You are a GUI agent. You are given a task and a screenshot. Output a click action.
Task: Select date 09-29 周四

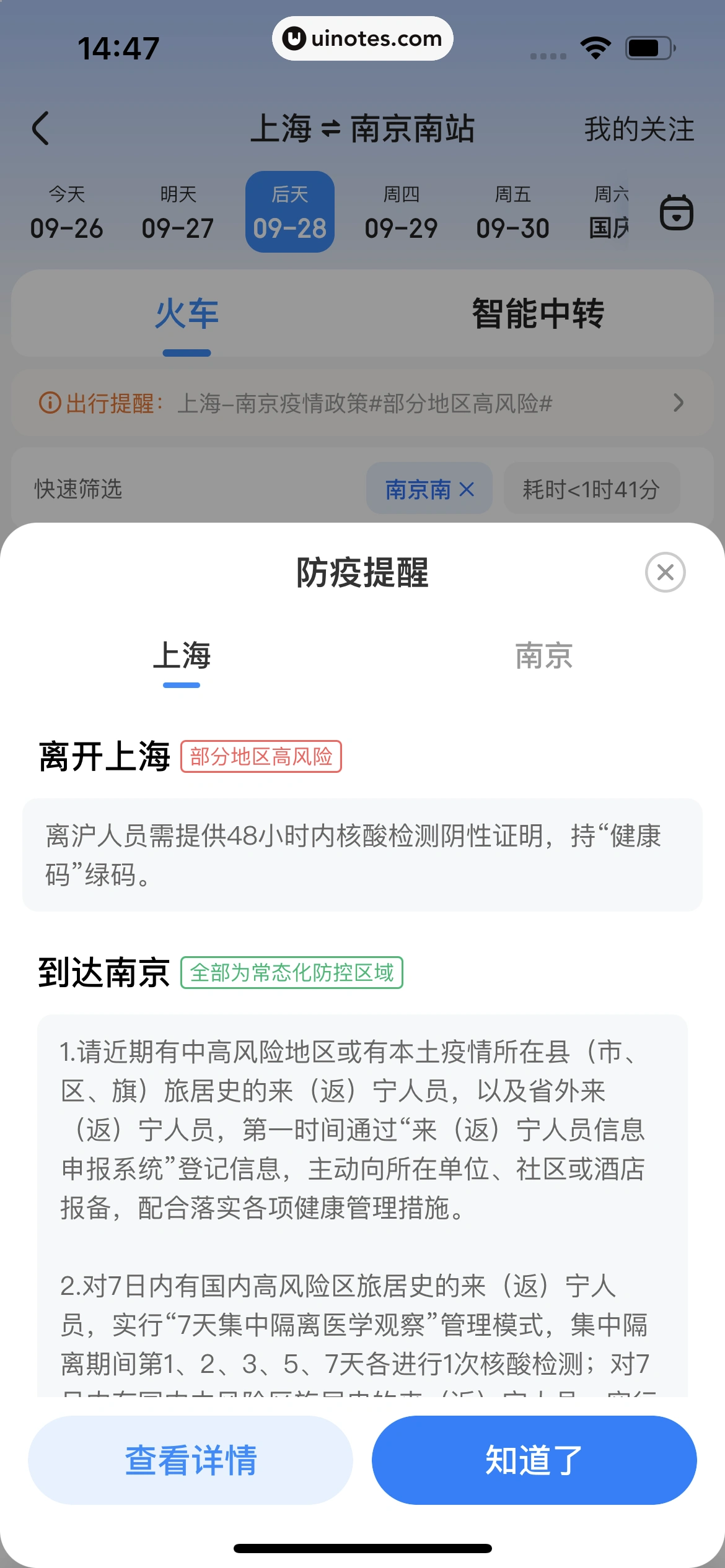coord(401,212)
